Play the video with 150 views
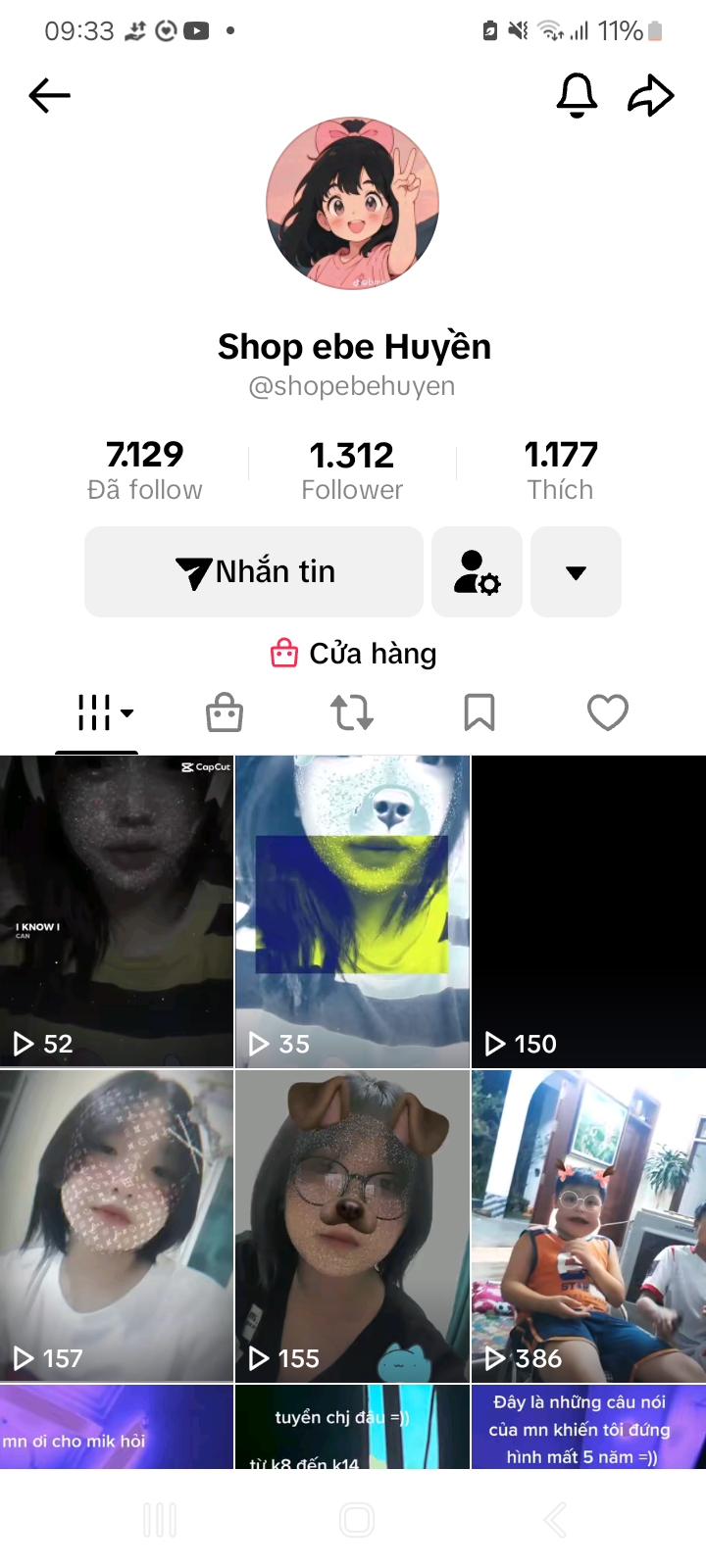Image resolution: width=706 pixels, height=1568 pixels. 588,911
